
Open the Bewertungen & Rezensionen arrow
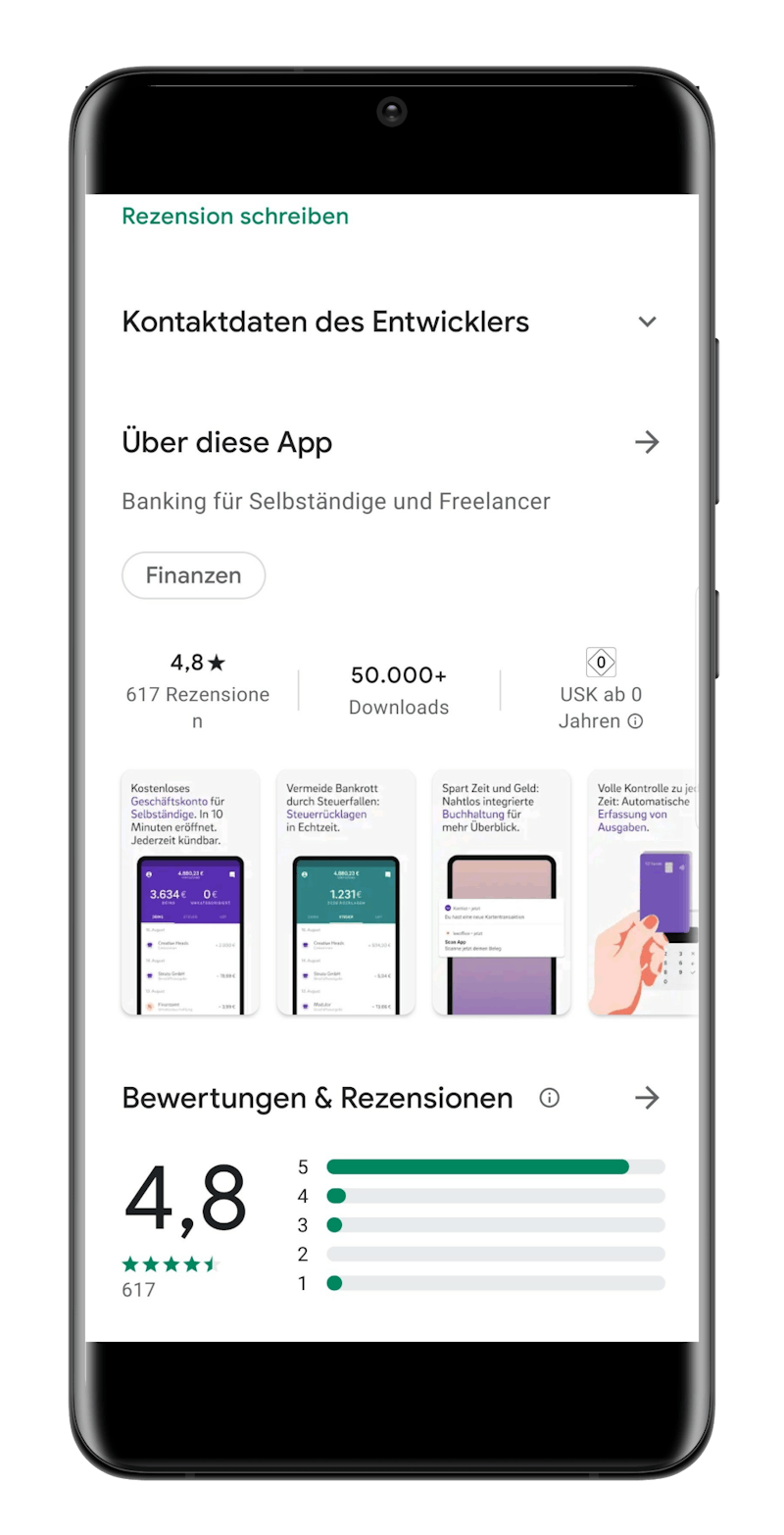647,1098
